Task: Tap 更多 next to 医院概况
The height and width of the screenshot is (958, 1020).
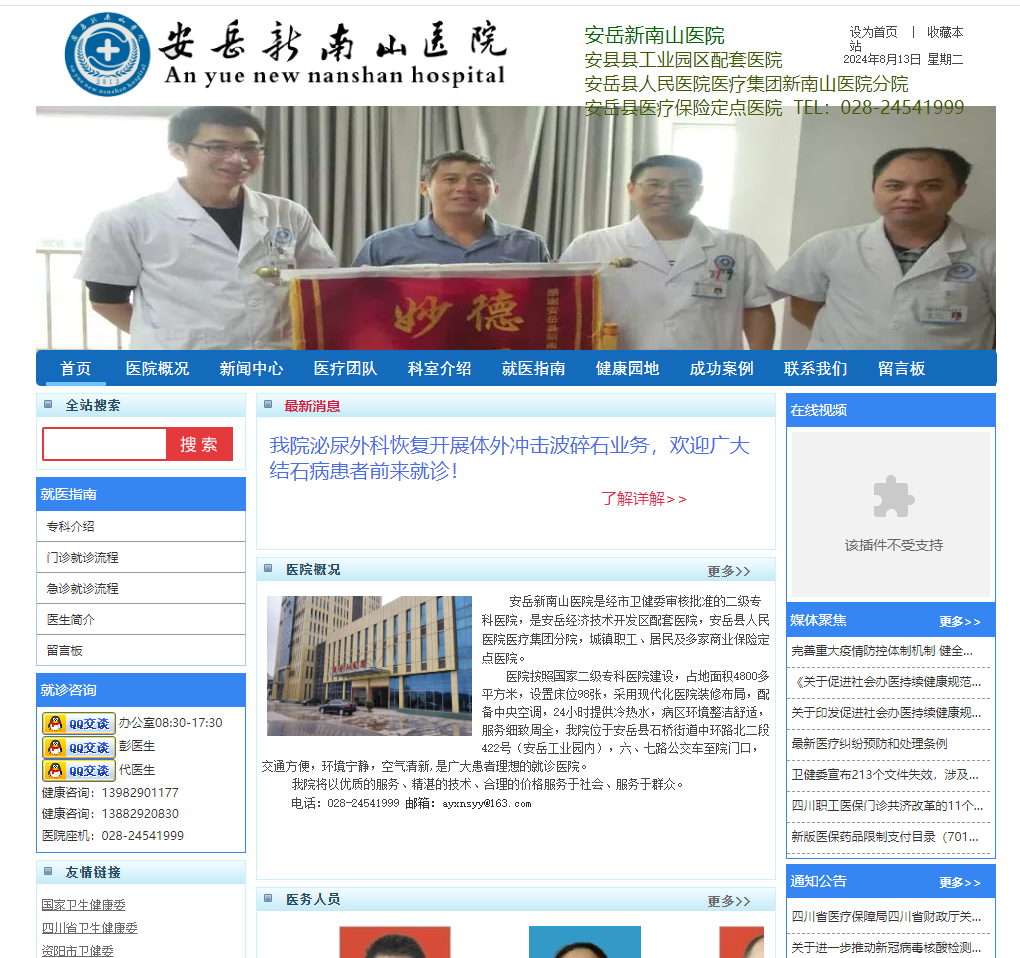Action: (x=728, y=571)
